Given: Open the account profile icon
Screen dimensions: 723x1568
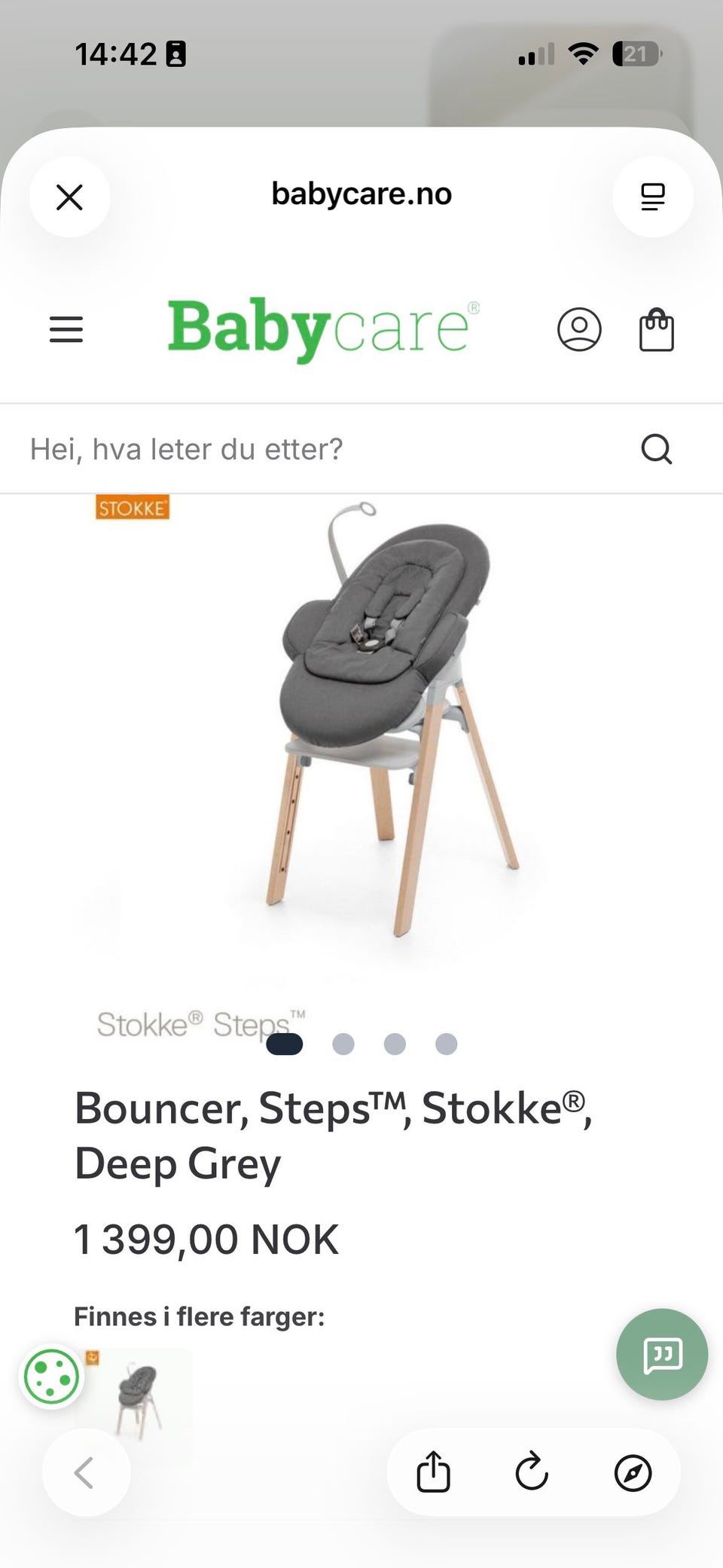Looking at the screenshot, I should click(x=579, y=329).
